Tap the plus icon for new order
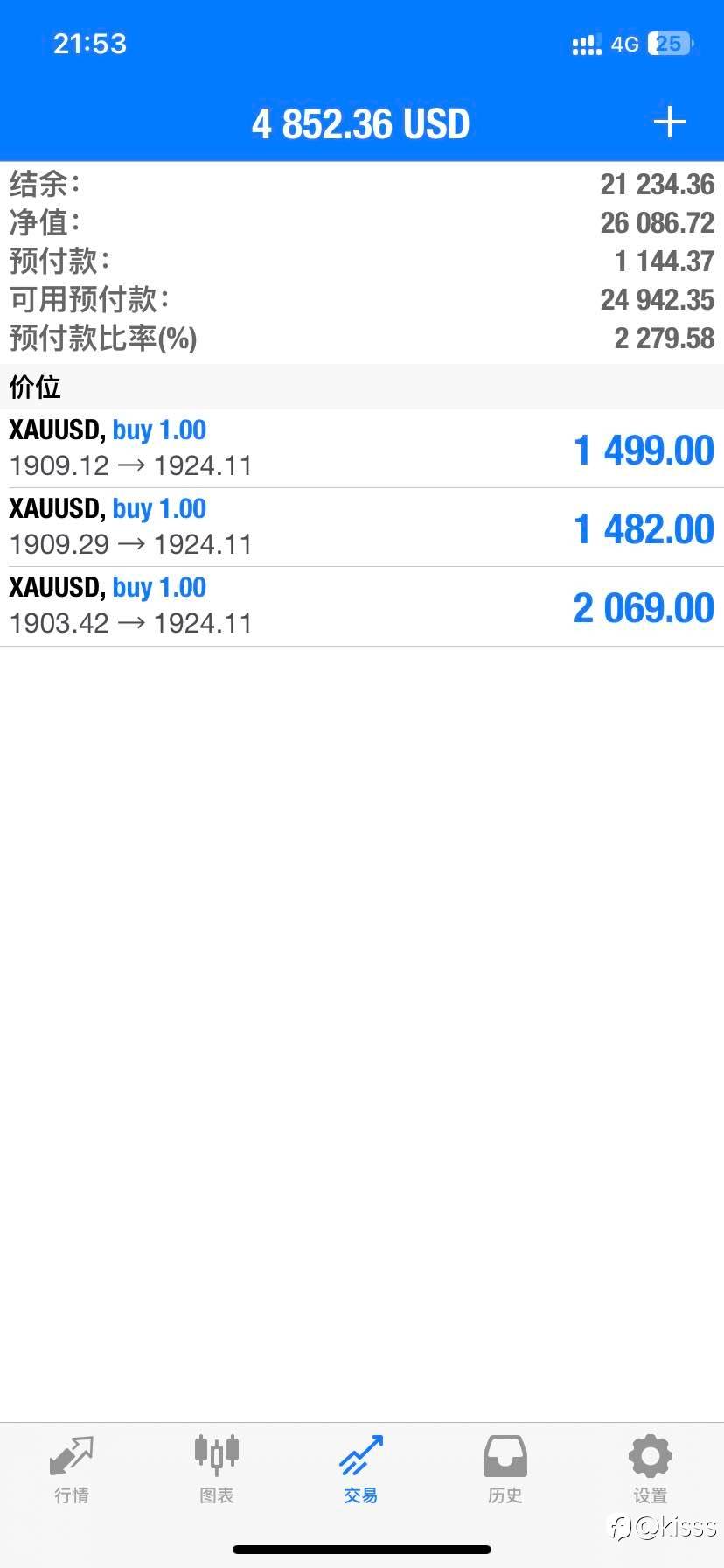The width and height of the screenshot is (724, 1568). click(669, 122)
